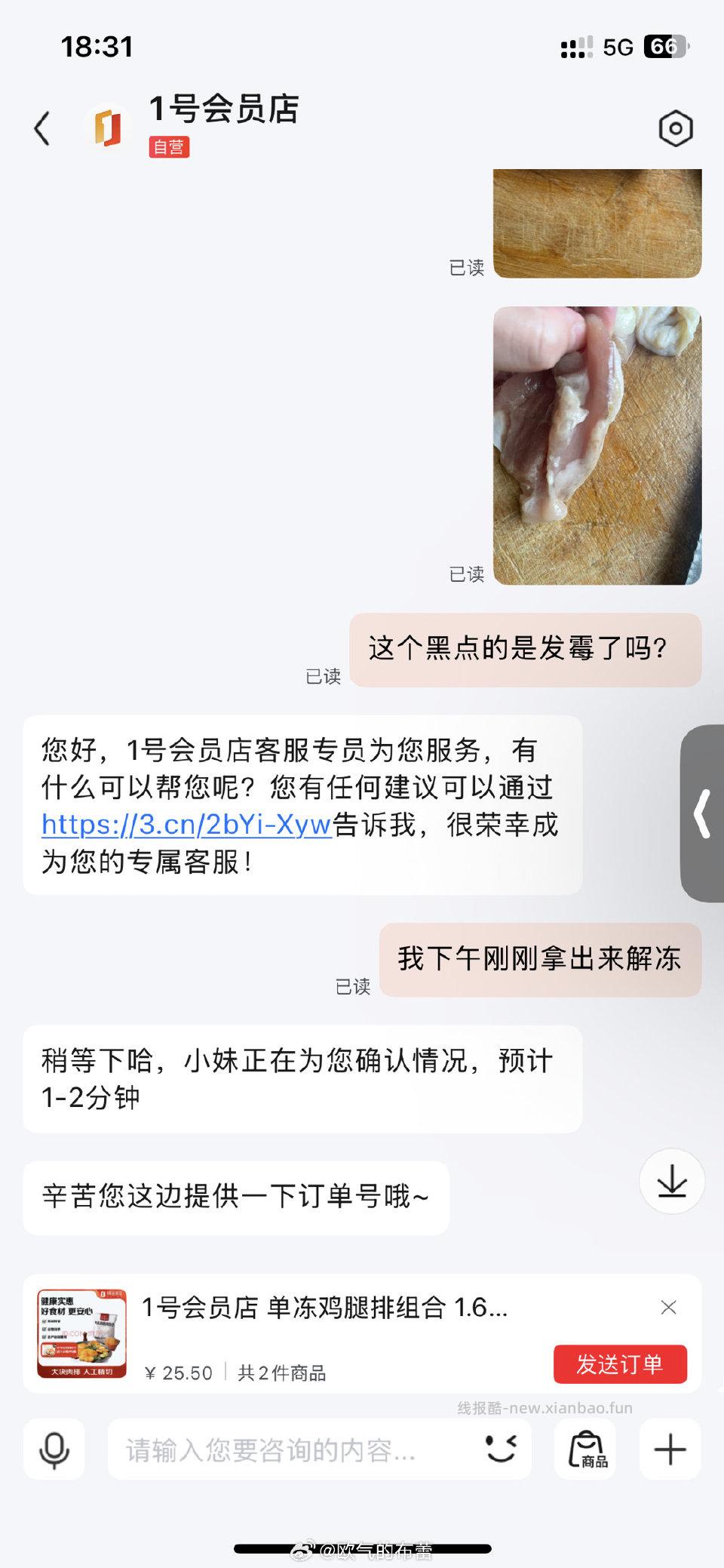The height and width of the screenshot is (1568, 724).
Task: Open the 商品 products panel icon
Action: coord(587,1450)
